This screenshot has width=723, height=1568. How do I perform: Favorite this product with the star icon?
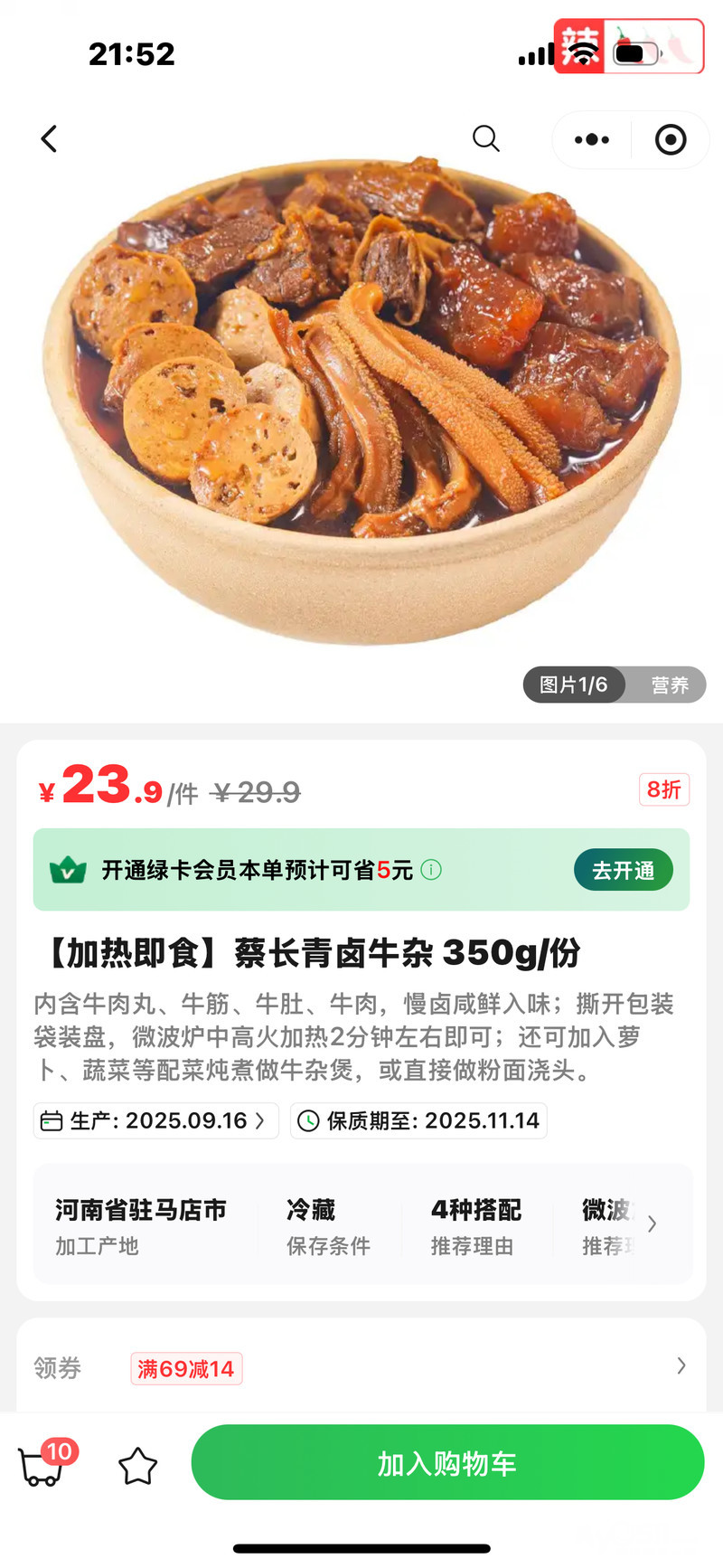click(138, 1466)
